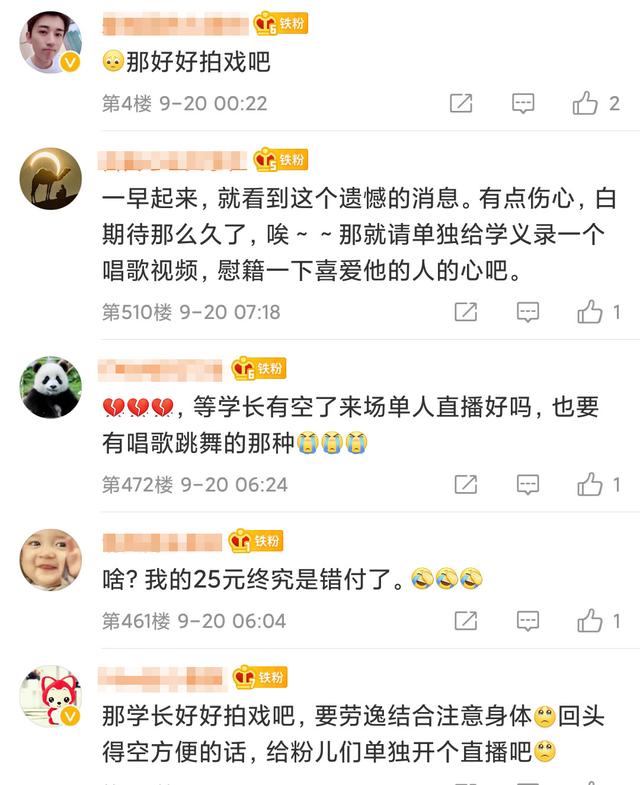View the panda avatar commenter's profile
The image size is (640, 785).
pos(50,386)
